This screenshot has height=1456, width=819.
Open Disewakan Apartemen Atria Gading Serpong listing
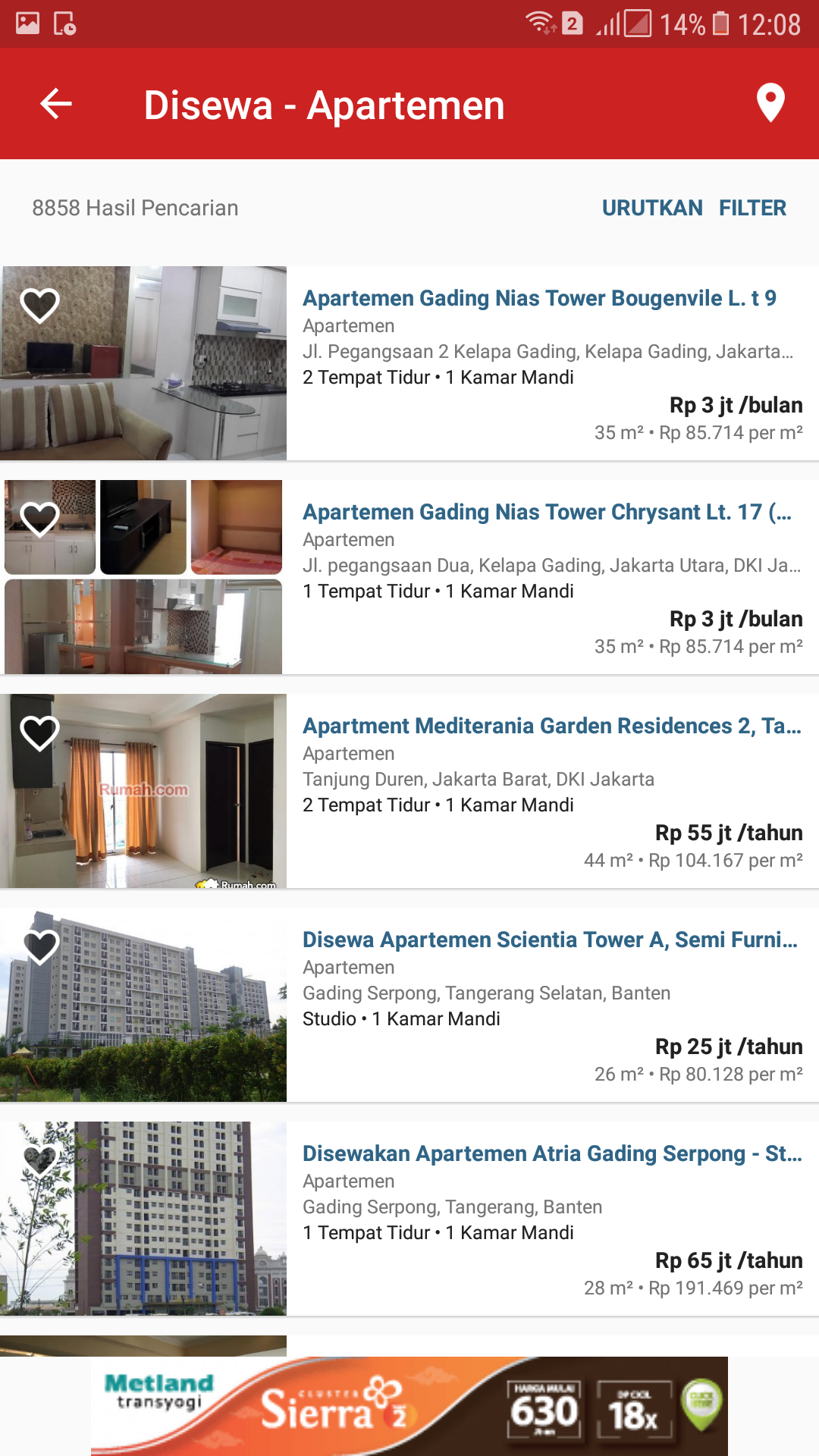coord(551,1154)
